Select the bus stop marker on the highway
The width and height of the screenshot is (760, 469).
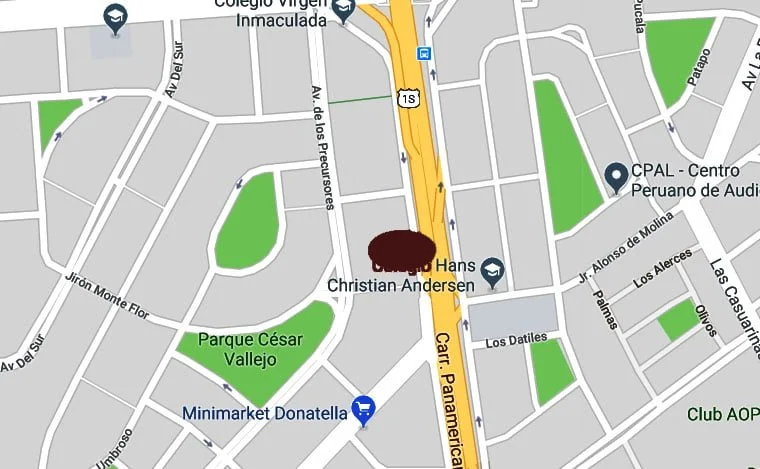426,53
